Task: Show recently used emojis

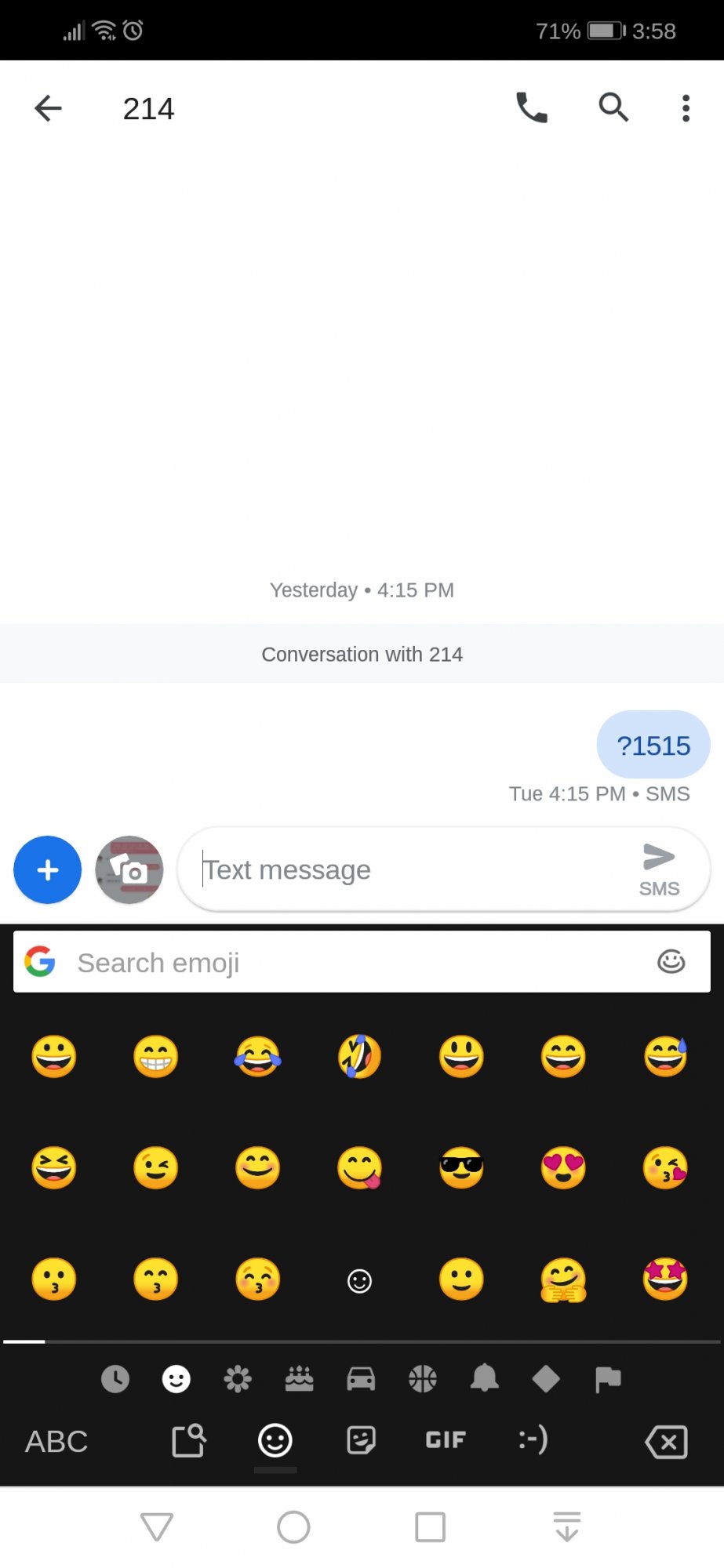Action: point(115,1378)
